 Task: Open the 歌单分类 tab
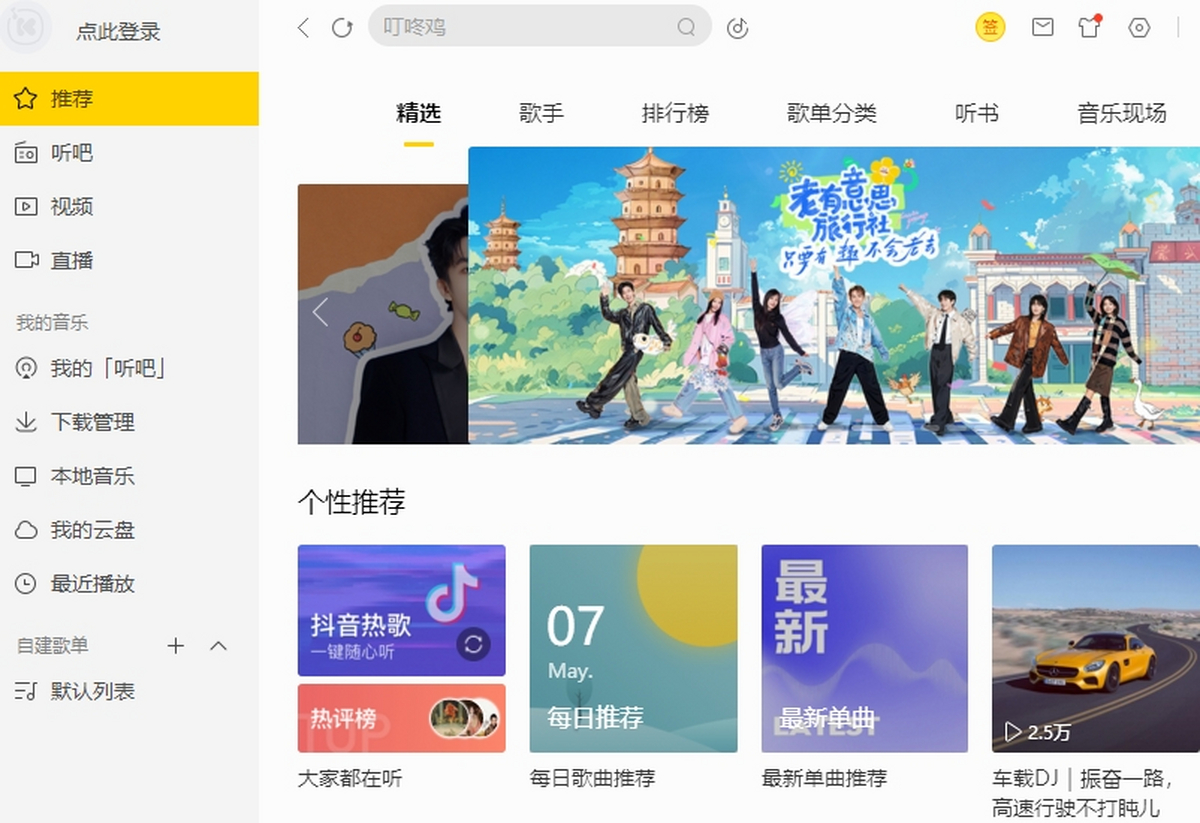(831, 114)
